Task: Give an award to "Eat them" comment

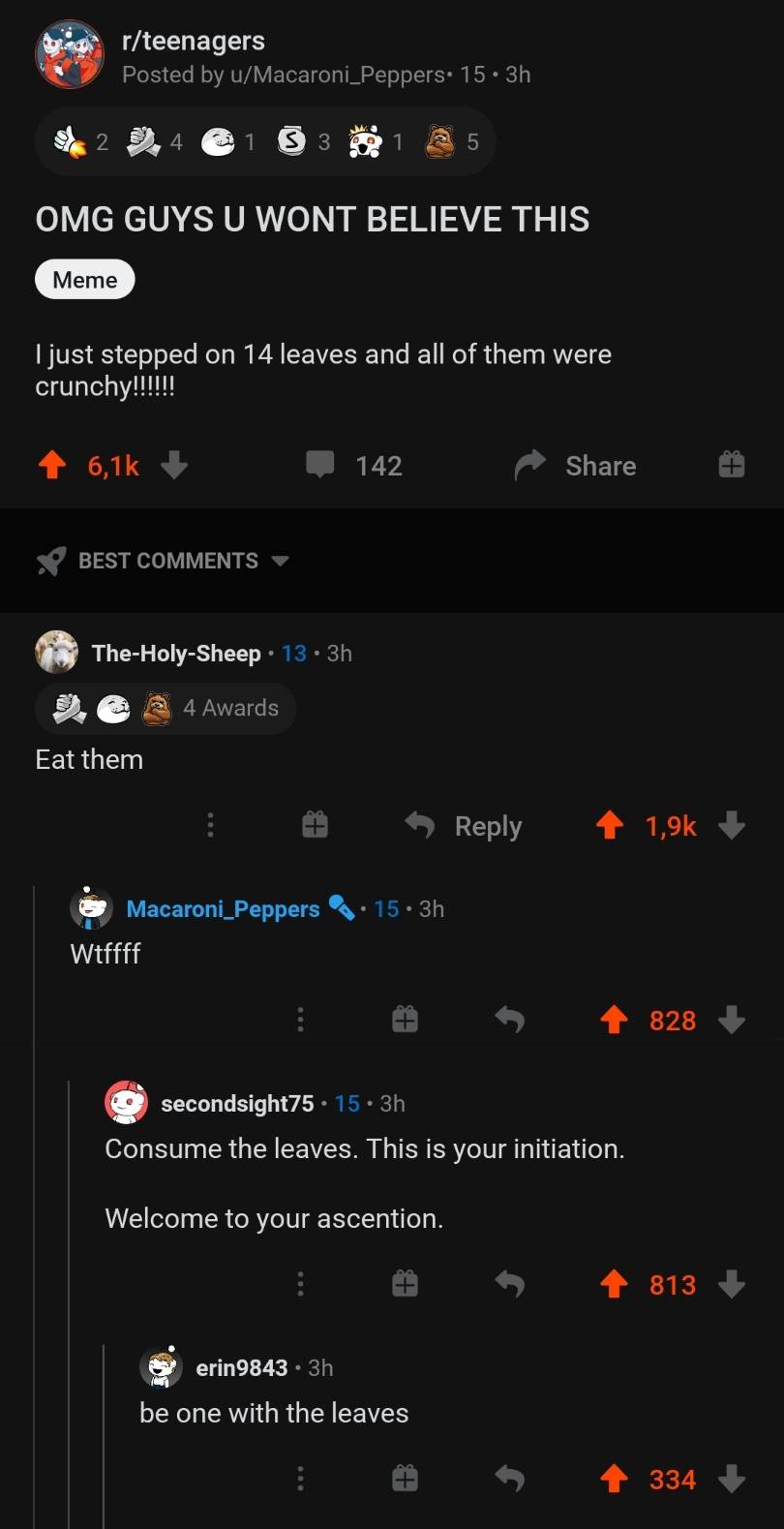Action: click(316, 826)
